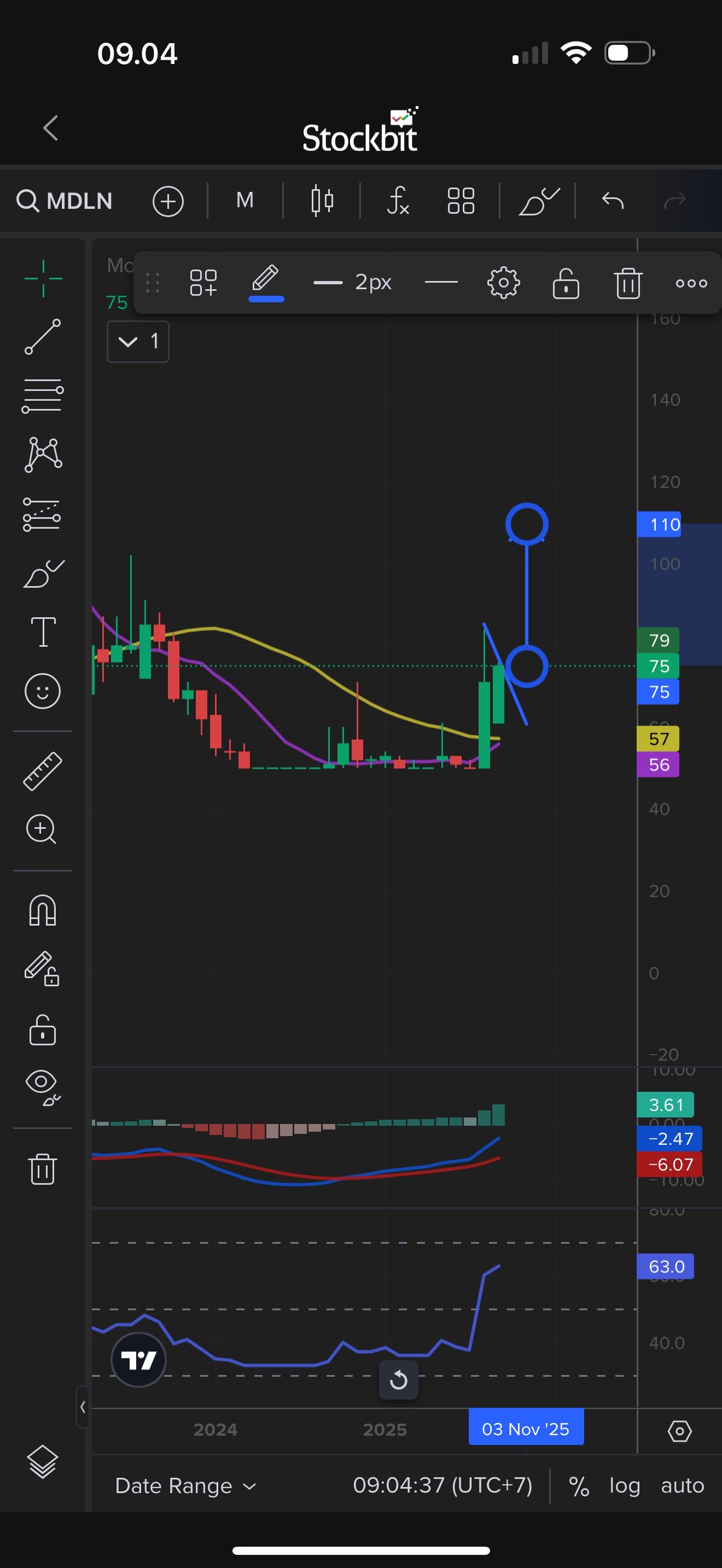Open the candlestick chart type selector
This screenshot has height=1568, width=722.
(x=322, y=201)
